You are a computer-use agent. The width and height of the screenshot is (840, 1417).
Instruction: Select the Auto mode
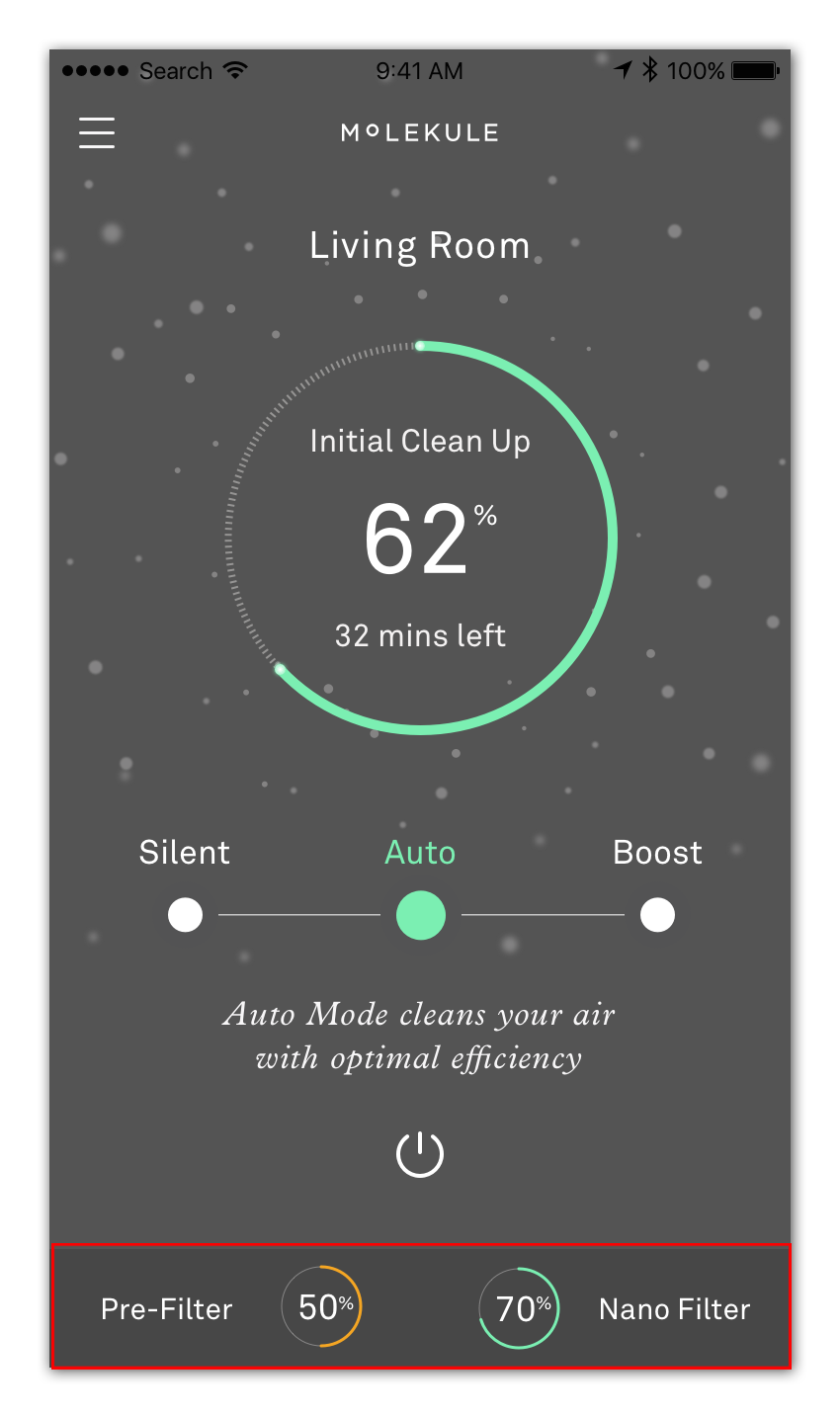coord(421,915)
